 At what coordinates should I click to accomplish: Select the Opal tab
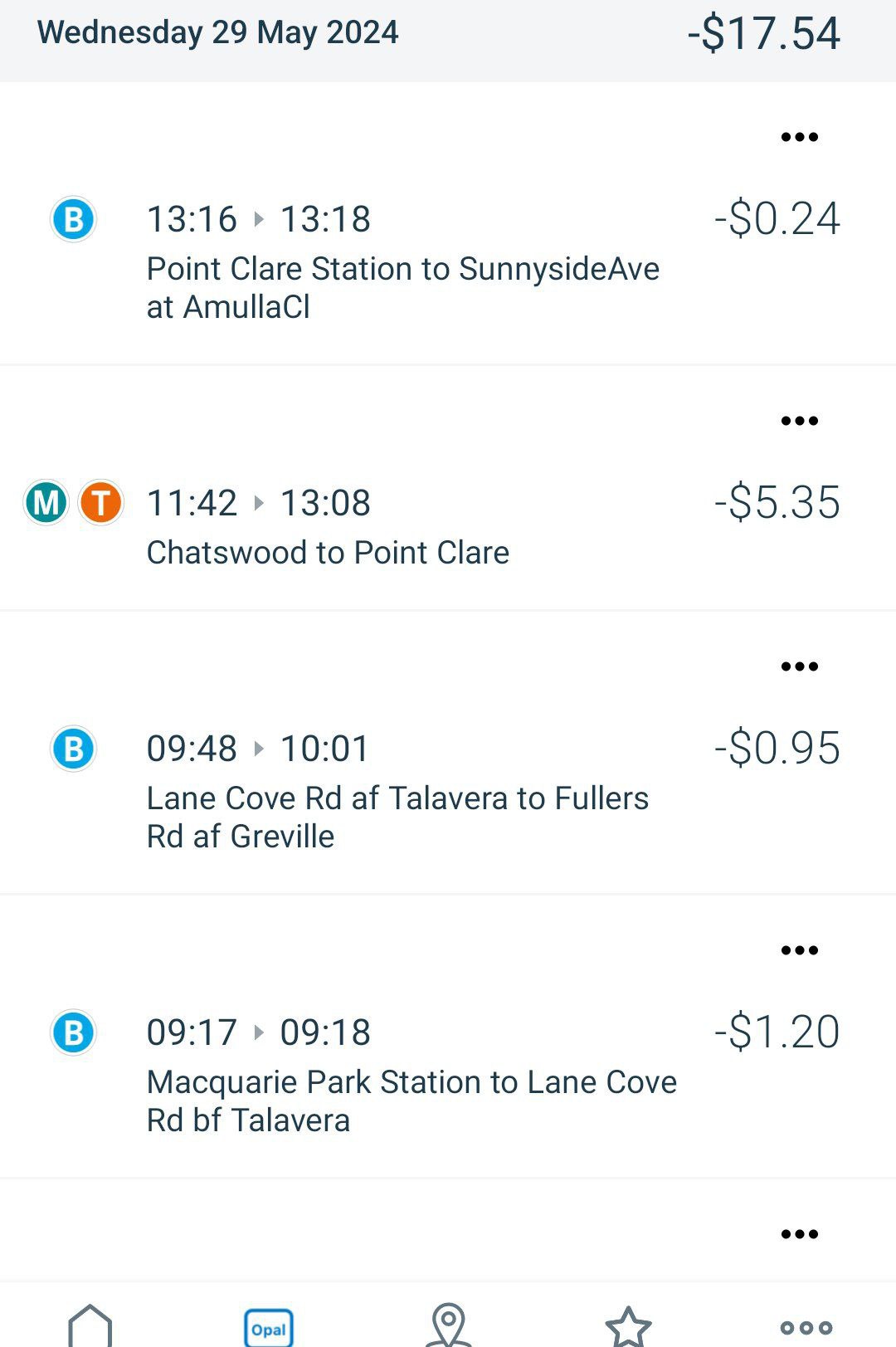[269, 1328]
